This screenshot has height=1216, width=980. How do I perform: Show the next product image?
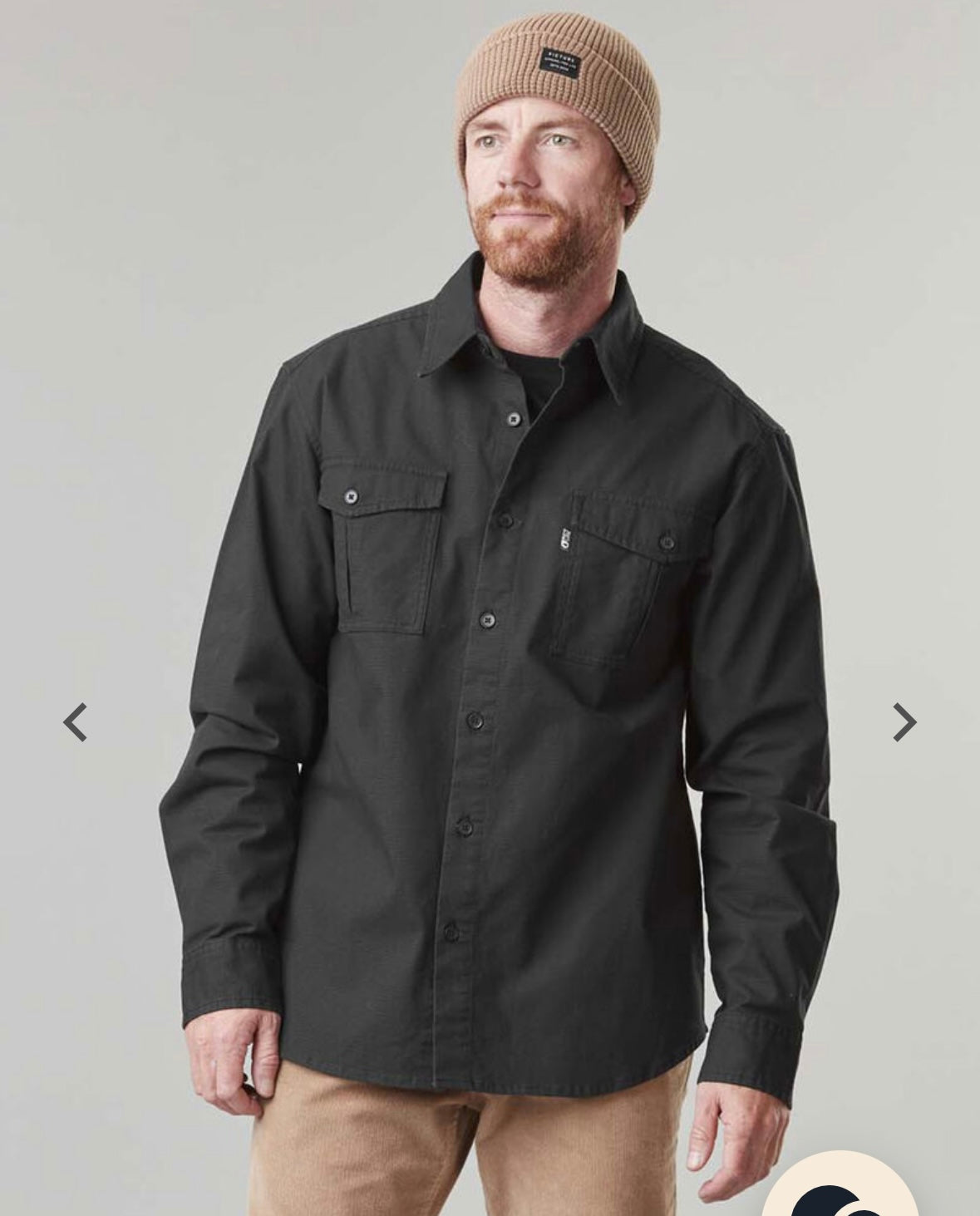click(x=904, y=722)
